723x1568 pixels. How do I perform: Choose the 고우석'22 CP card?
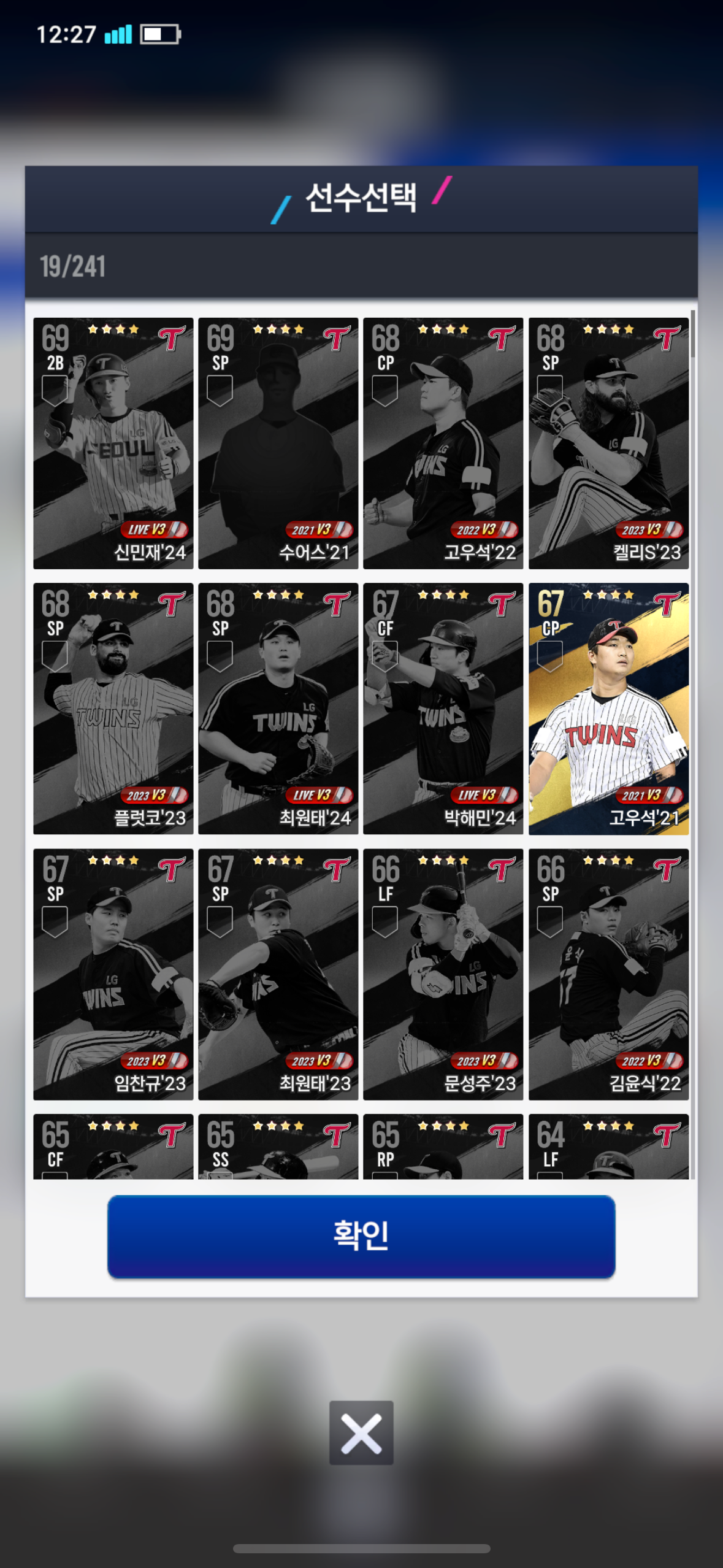tap(443, 443)
